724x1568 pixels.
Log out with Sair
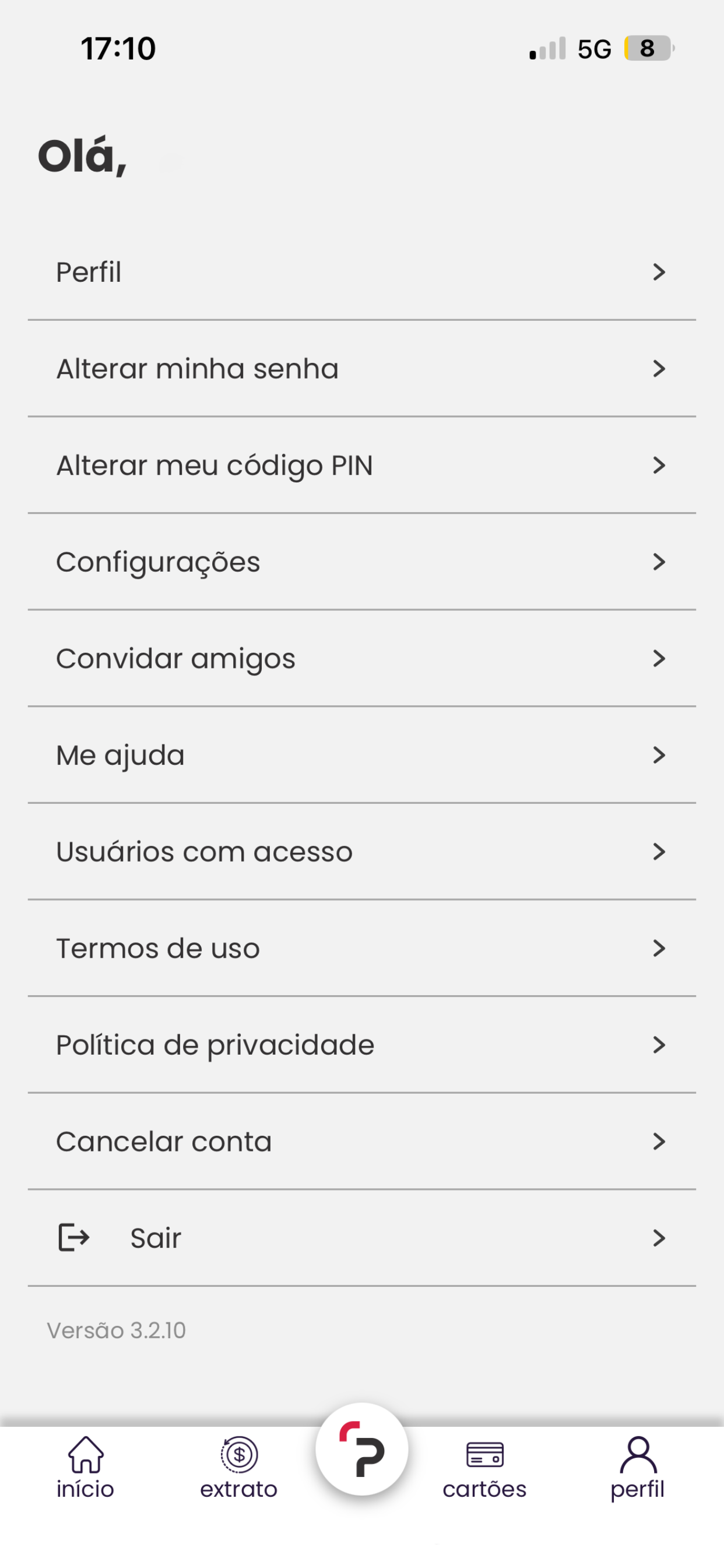click(x=362, y=1238)
